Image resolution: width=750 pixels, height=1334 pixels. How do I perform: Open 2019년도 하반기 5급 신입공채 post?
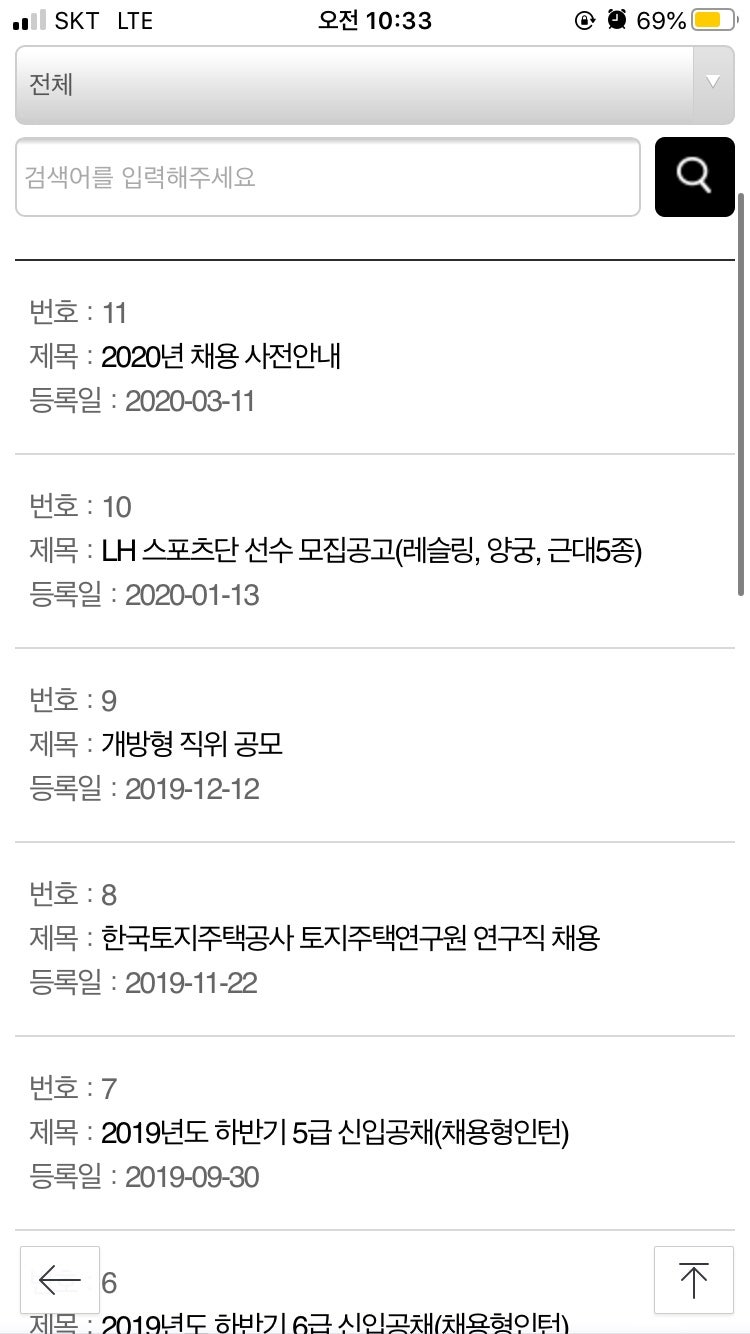point(335,1132)
